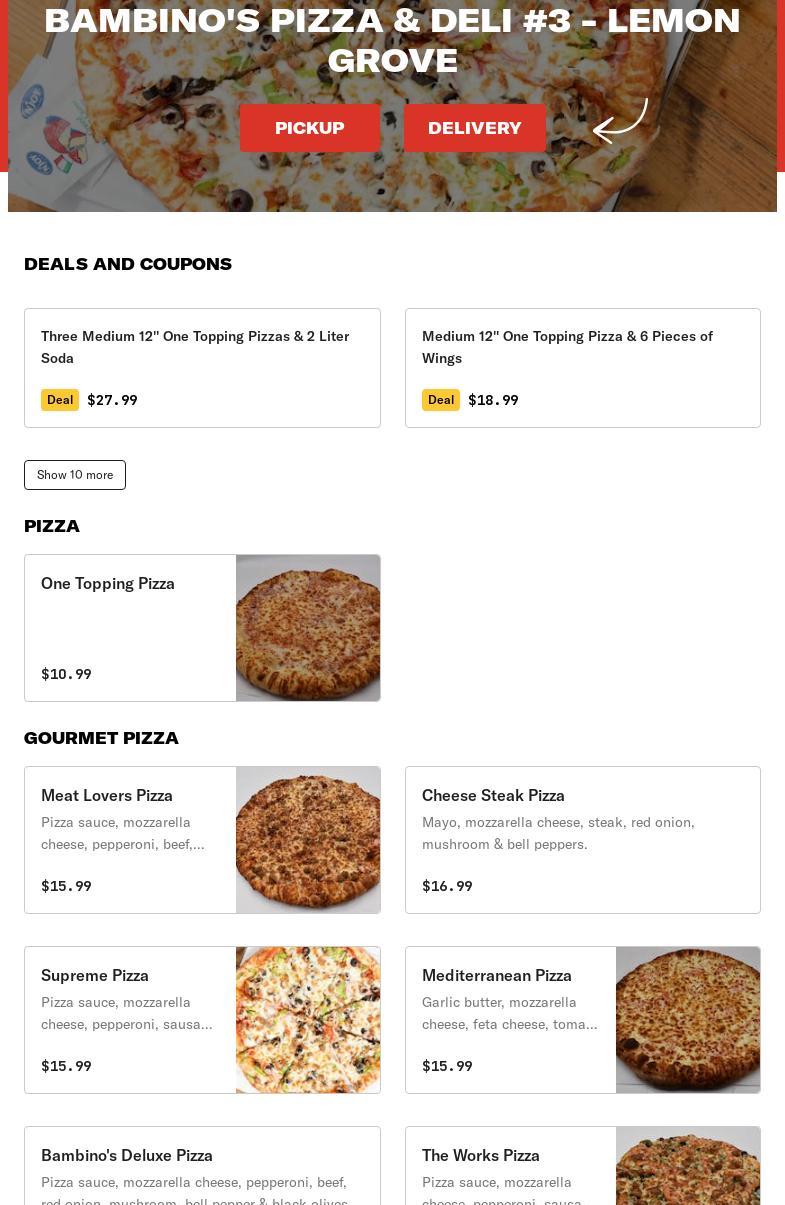785x1205 pixels.
Task: Open The Works Pizza item
Action: (x=582, y=1168)
